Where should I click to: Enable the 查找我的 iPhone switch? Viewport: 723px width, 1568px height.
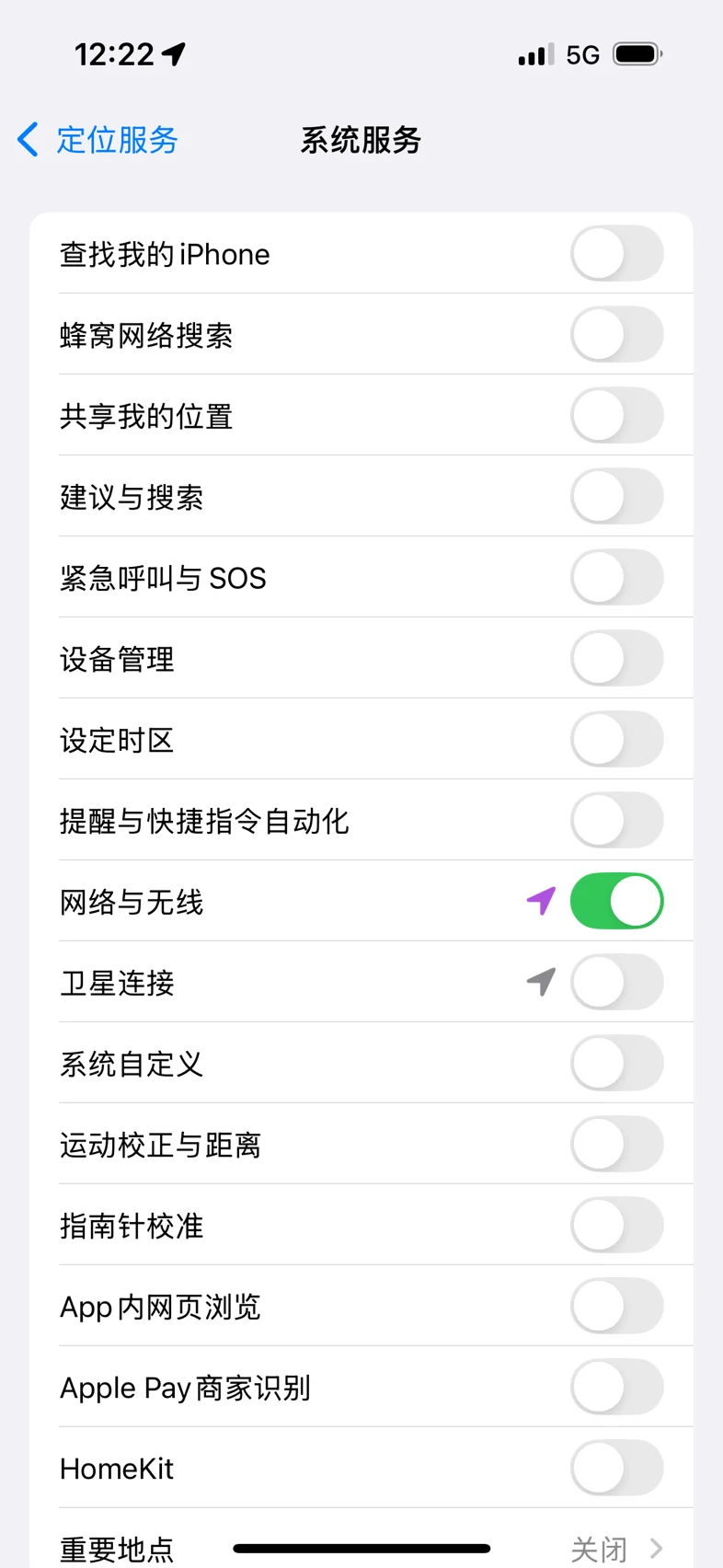tap(617, 253)
